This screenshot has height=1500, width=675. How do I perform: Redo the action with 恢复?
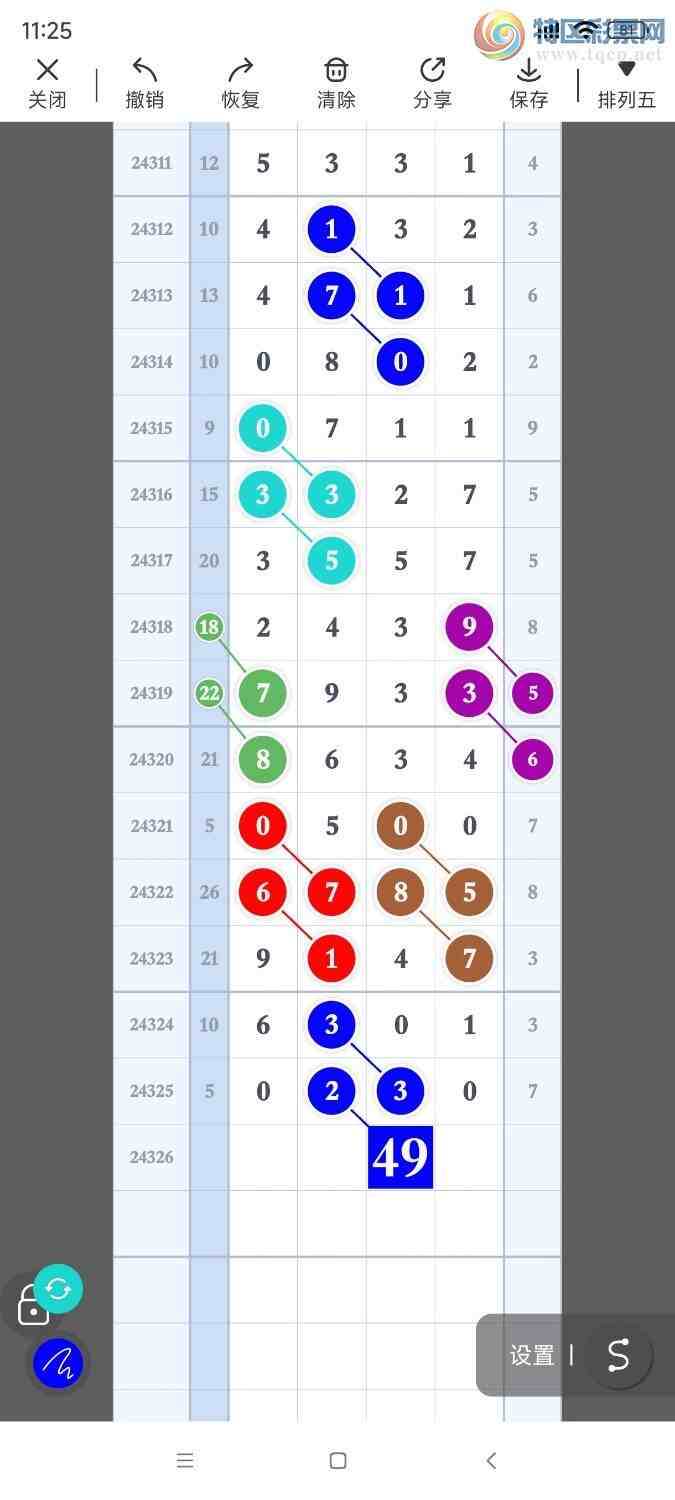(240, 82)
